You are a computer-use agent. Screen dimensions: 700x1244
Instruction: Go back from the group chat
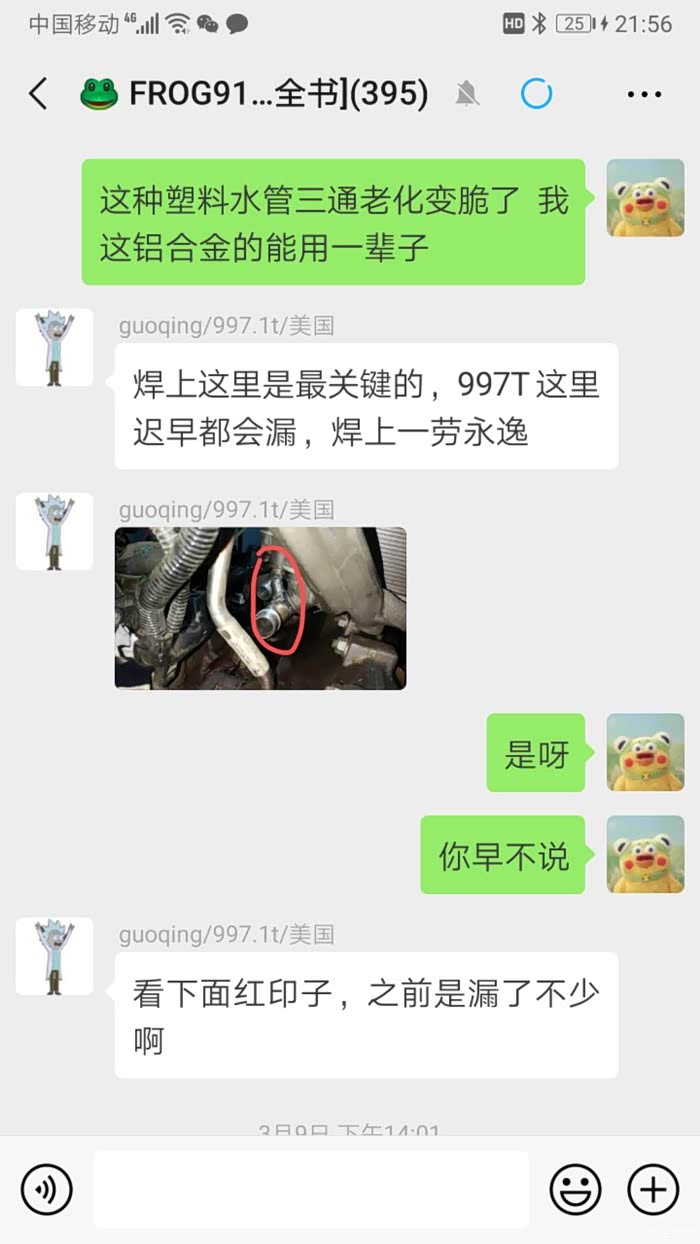point(38,95)
